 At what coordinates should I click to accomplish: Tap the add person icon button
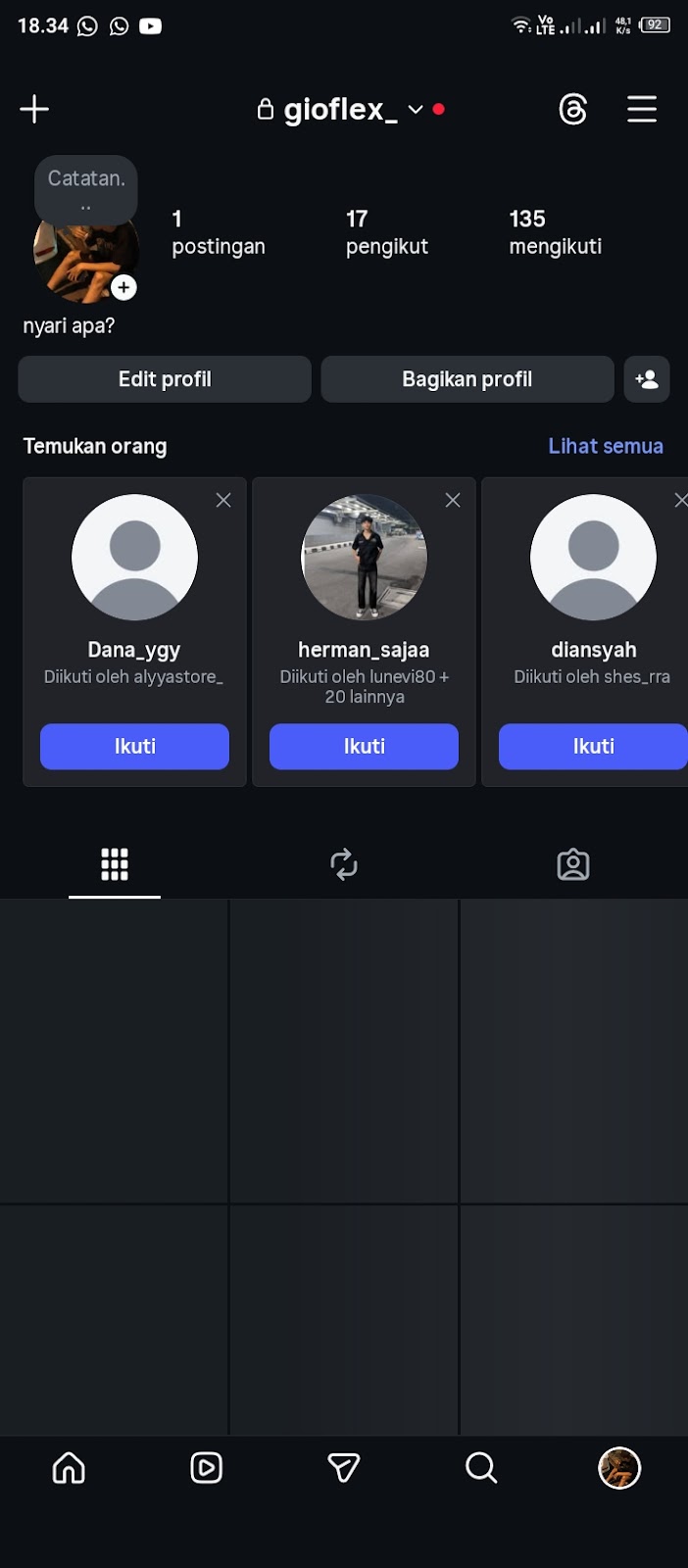point(647,379)
